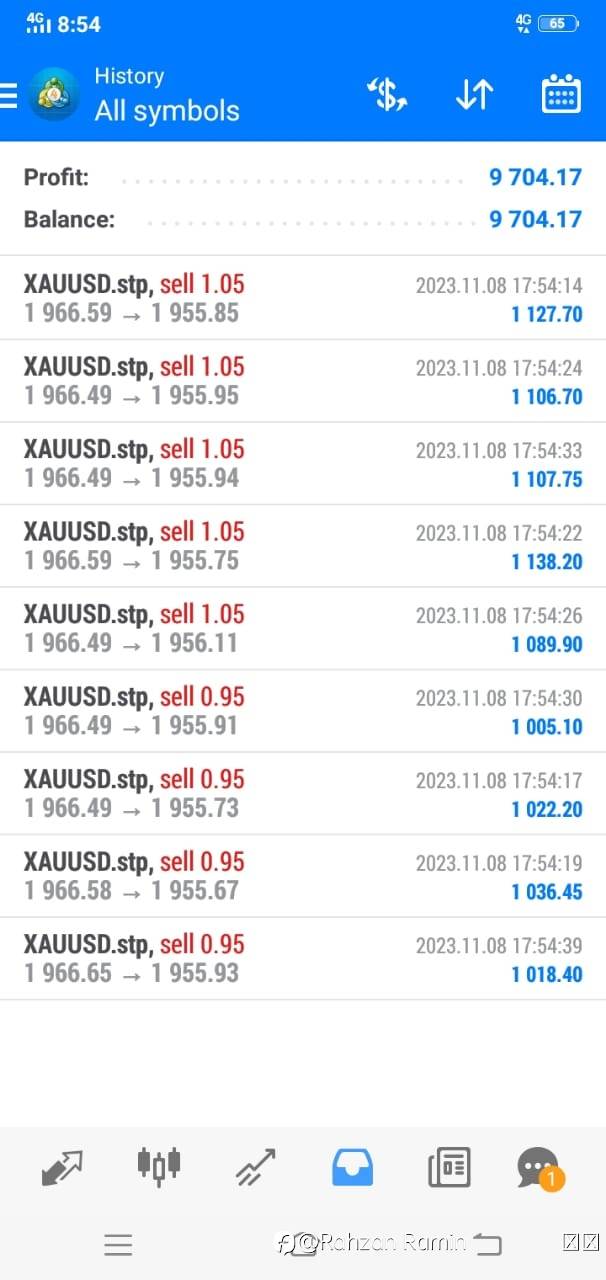Open the sell trade with profit 1 106.70
606x1280 pixels.
(303, 381)
